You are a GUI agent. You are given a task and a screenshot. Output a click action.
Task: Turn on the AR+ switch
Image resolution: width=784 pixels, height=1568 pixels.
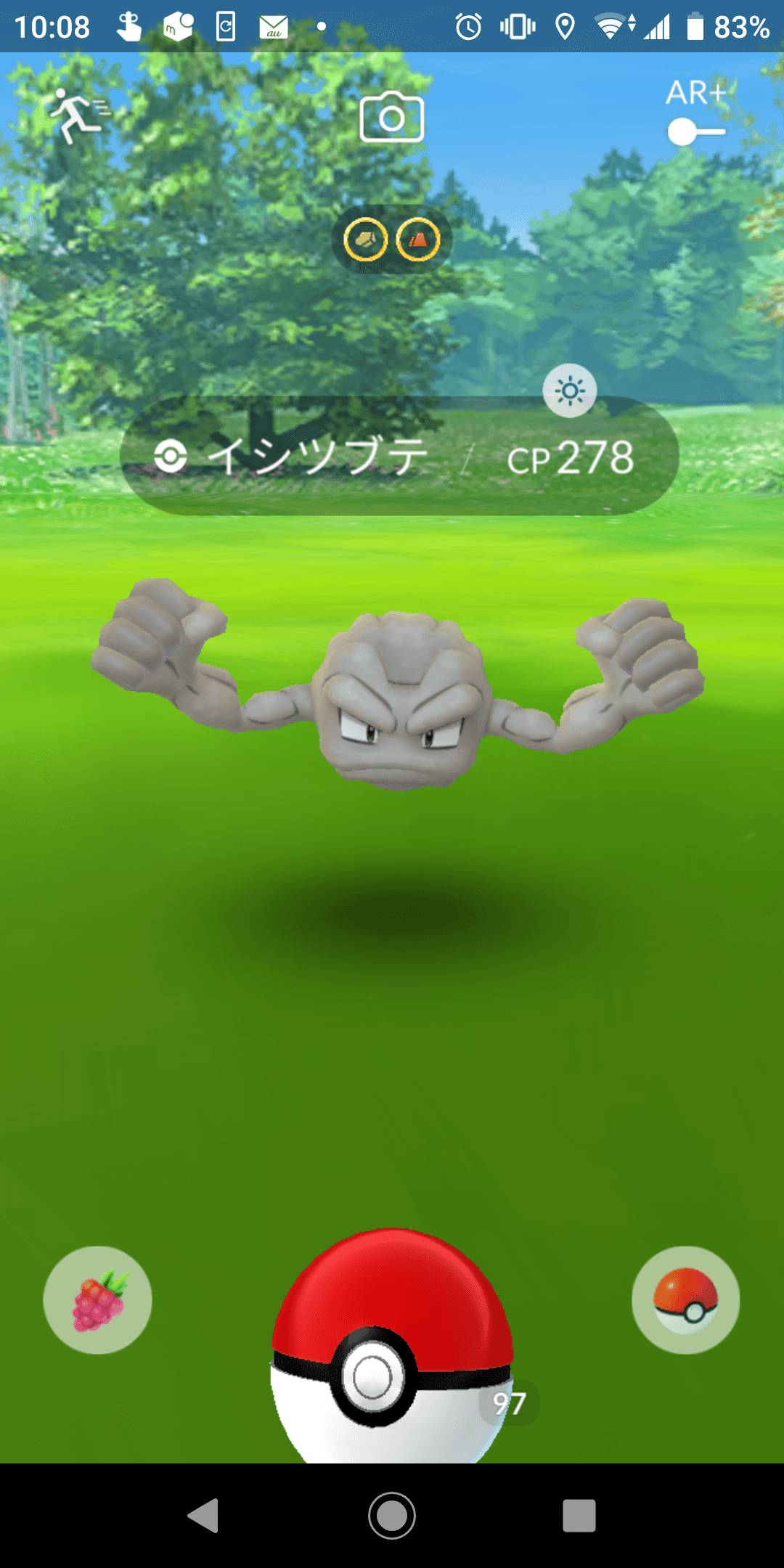click(x=695, y=132)
